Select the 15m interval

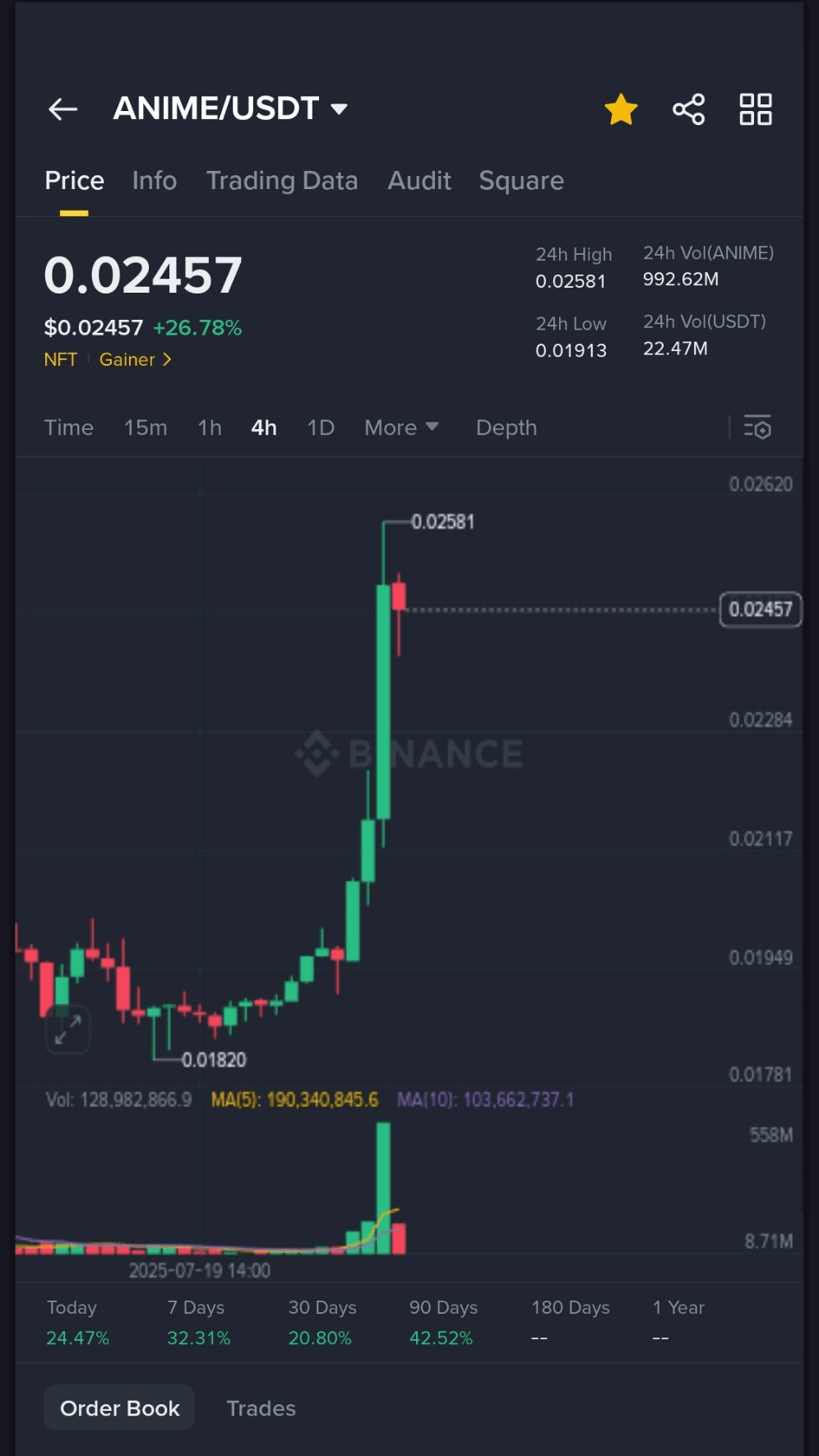[x=146, y=428]
